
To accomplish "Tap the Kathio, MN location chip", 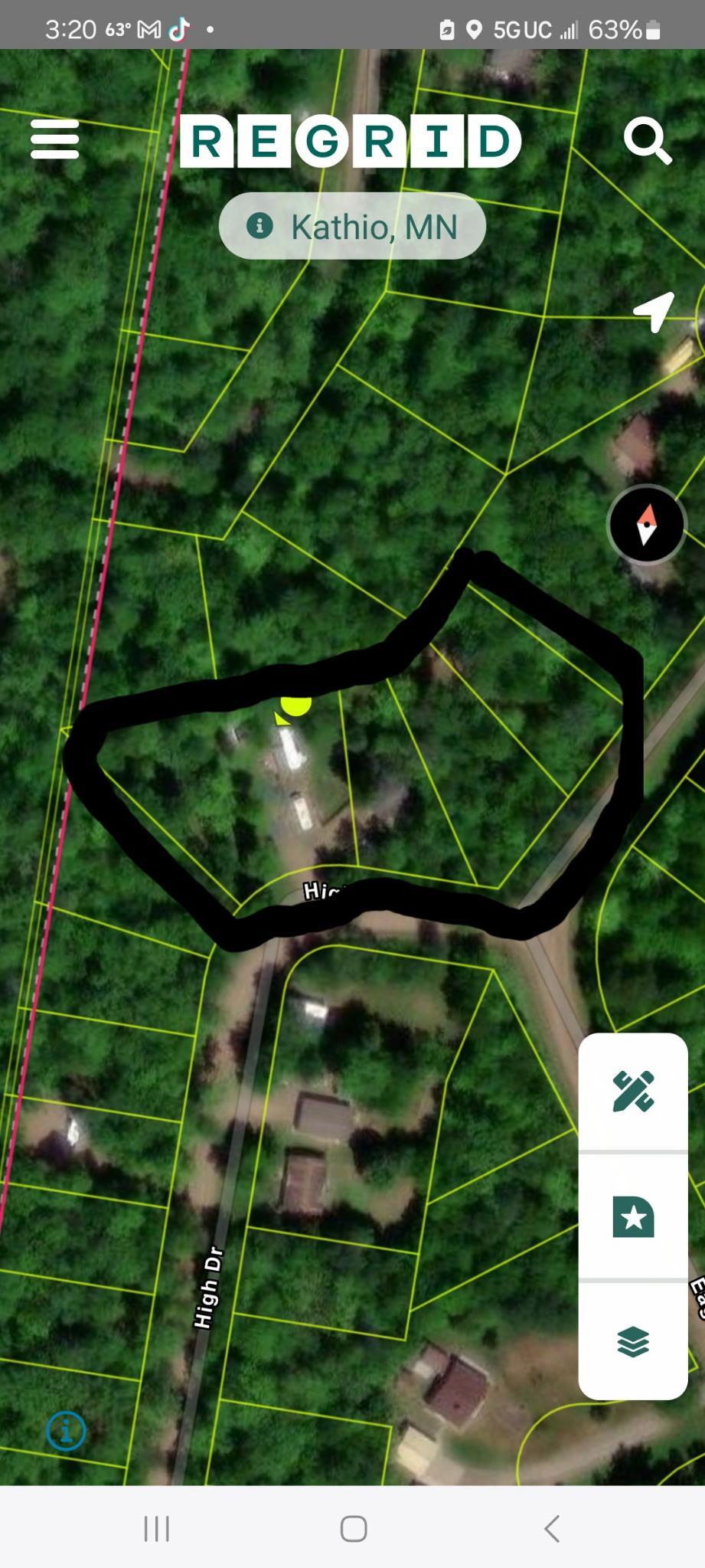I will pyautogui.click(x=352, y=227).
